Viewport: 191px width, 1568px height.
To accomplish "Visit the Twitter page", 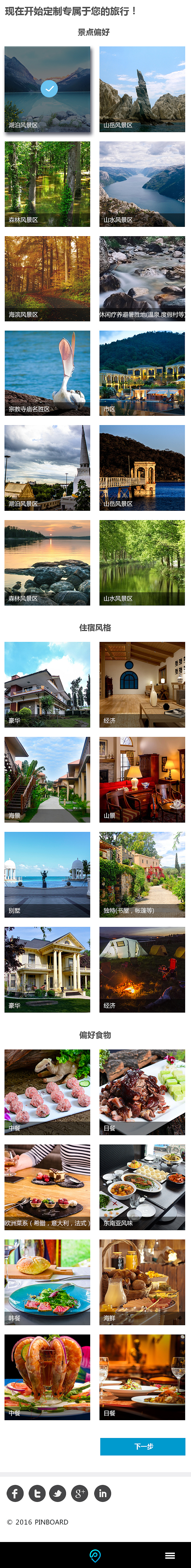I will pos(58,1493).
